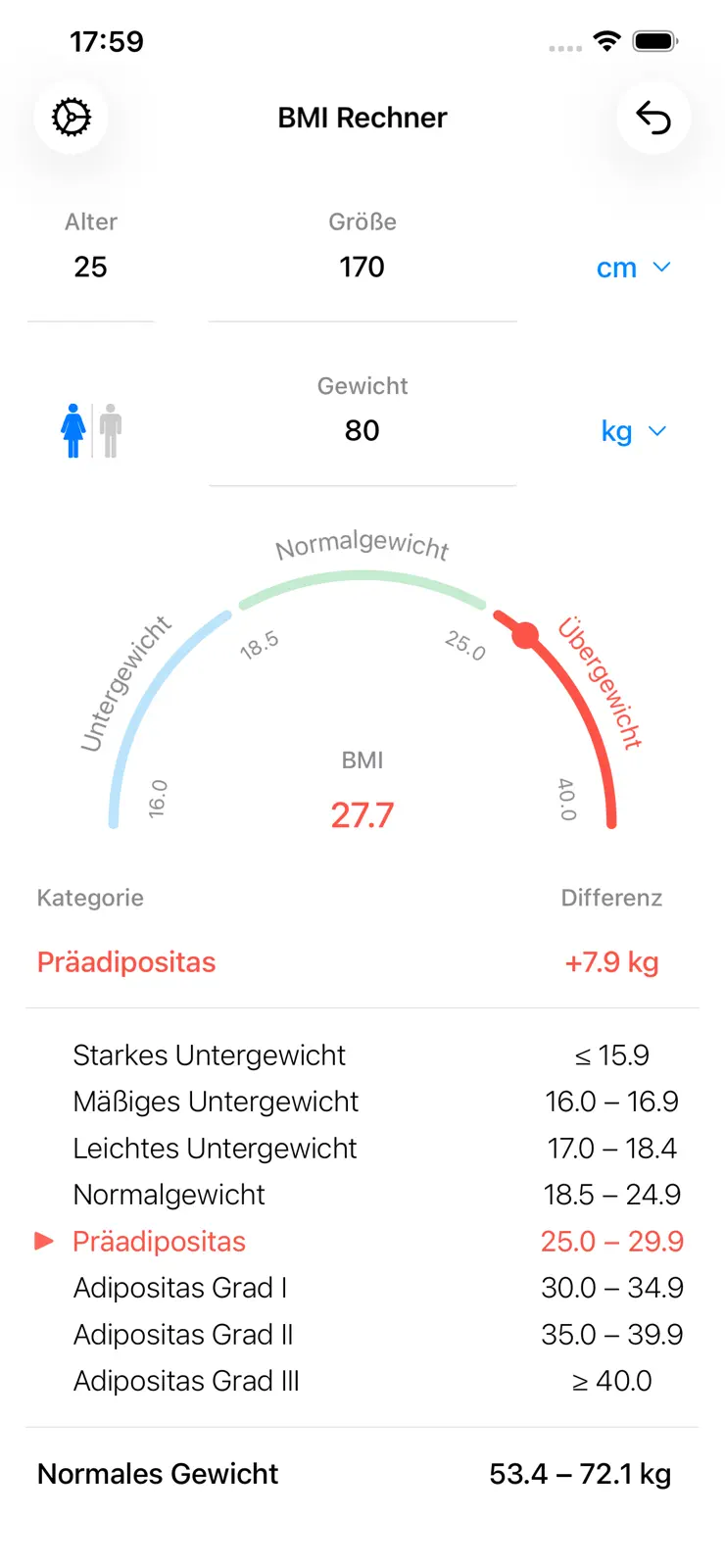Tap the undo arrow icon
Screen dimensions: 725x1568
(653, 118)
